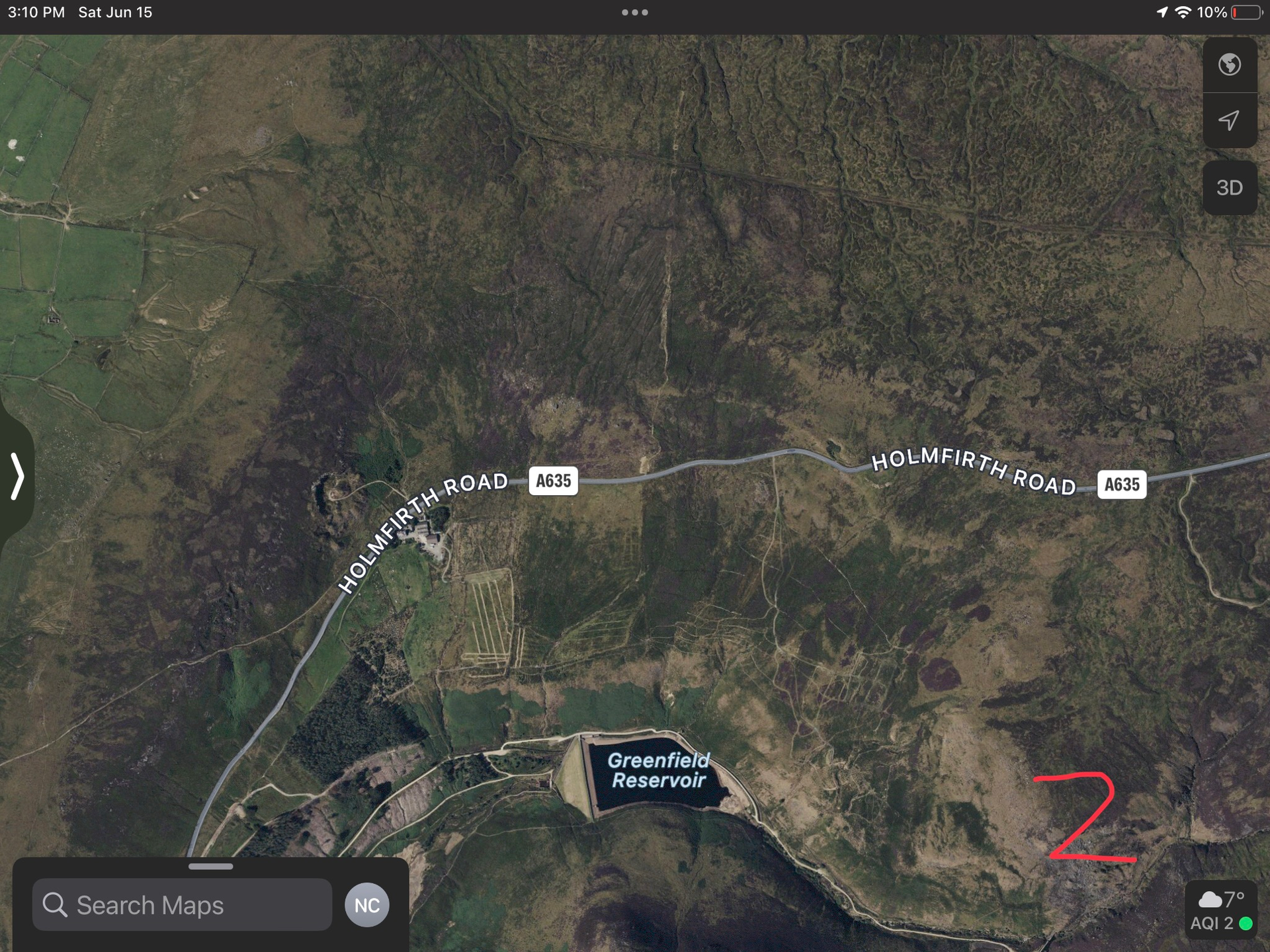The width and height of the screenshot is (1270, 952).
Task: Open the multitasking three-dot menu
Action: 635,13
